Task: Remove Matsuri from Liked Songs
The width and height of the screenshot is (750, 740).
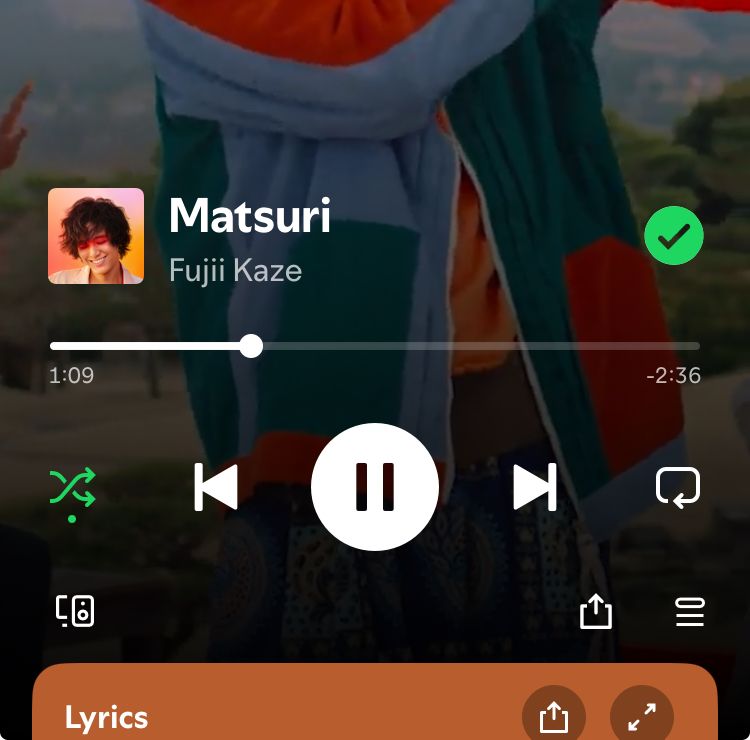Action: tap(674, 236)
